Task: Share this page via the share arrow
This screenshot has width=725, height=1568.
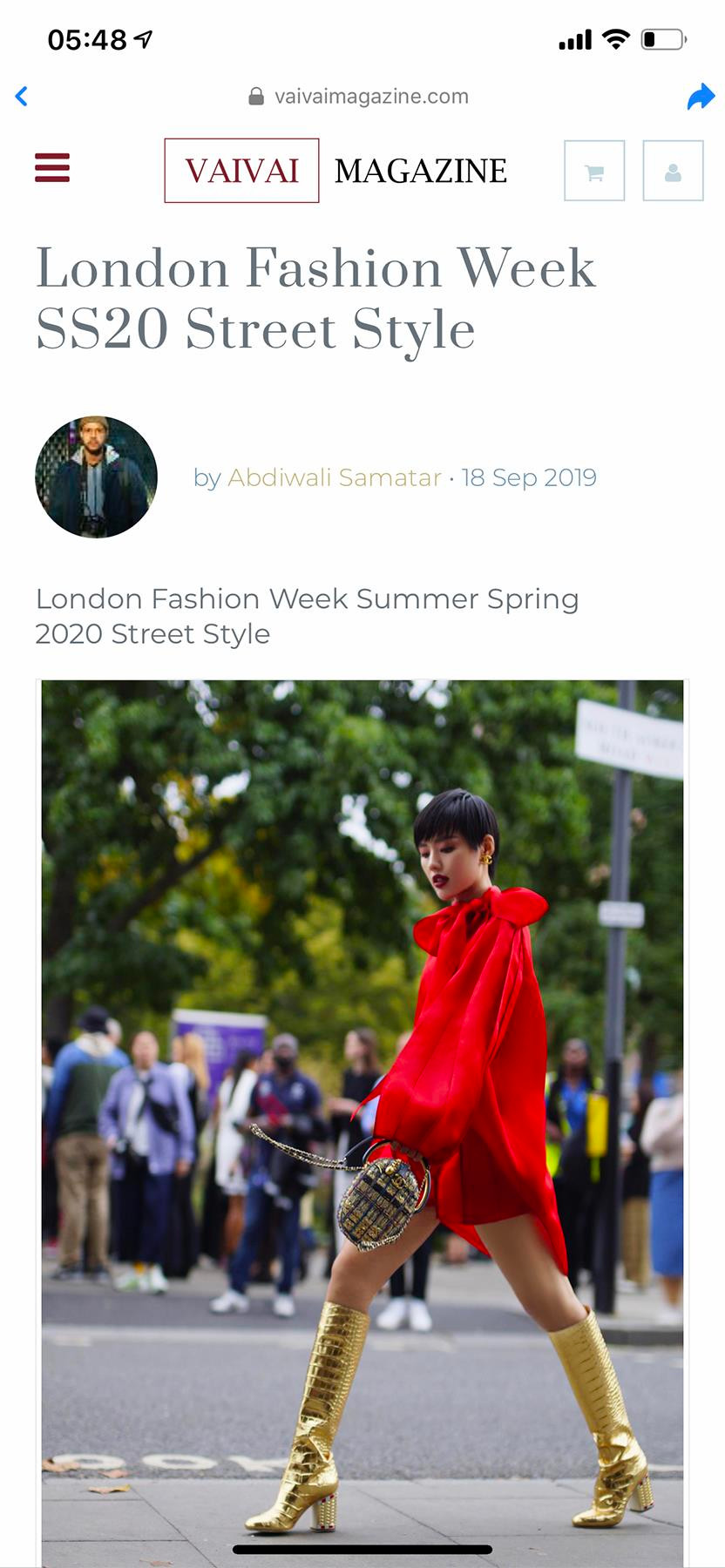Action: tap(700, 97)
